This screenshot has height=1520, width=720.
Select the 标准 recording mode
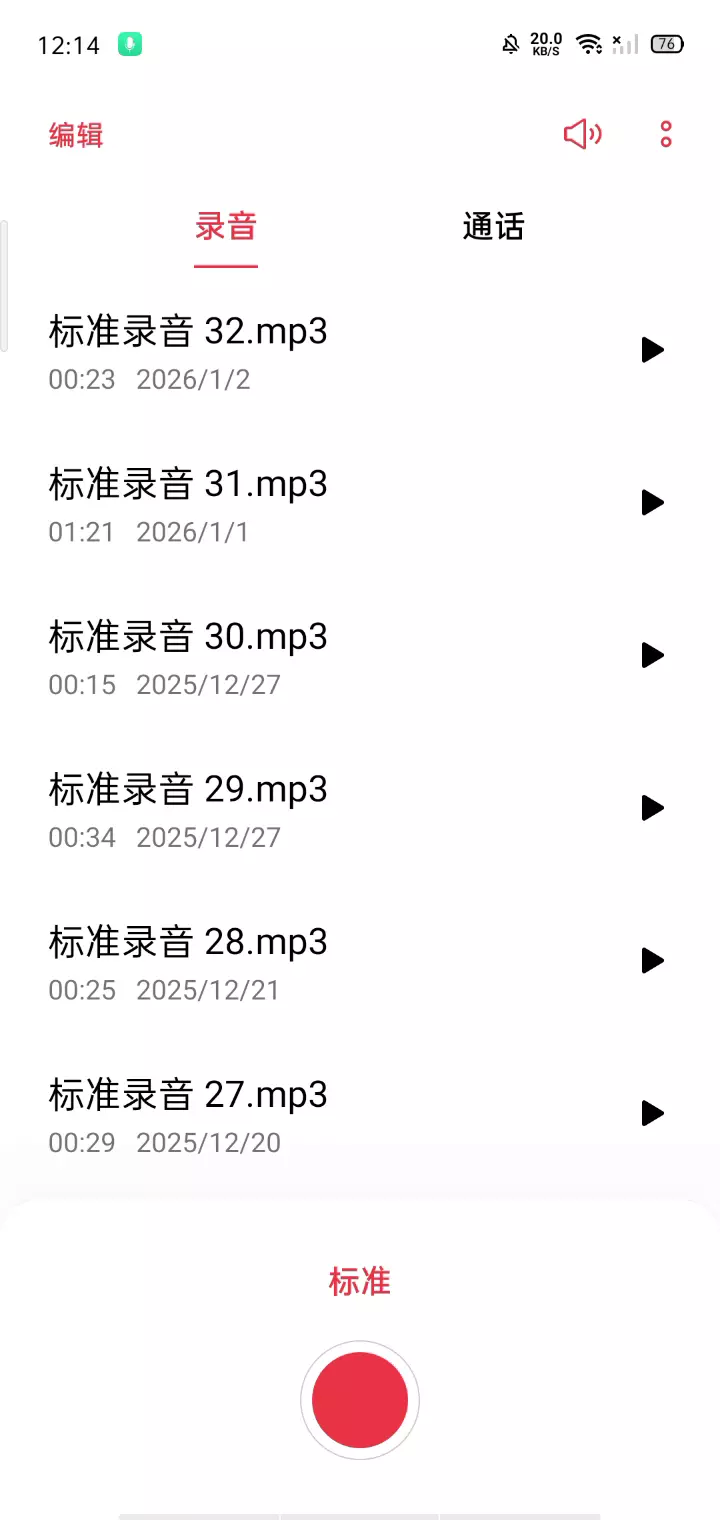360,1281
